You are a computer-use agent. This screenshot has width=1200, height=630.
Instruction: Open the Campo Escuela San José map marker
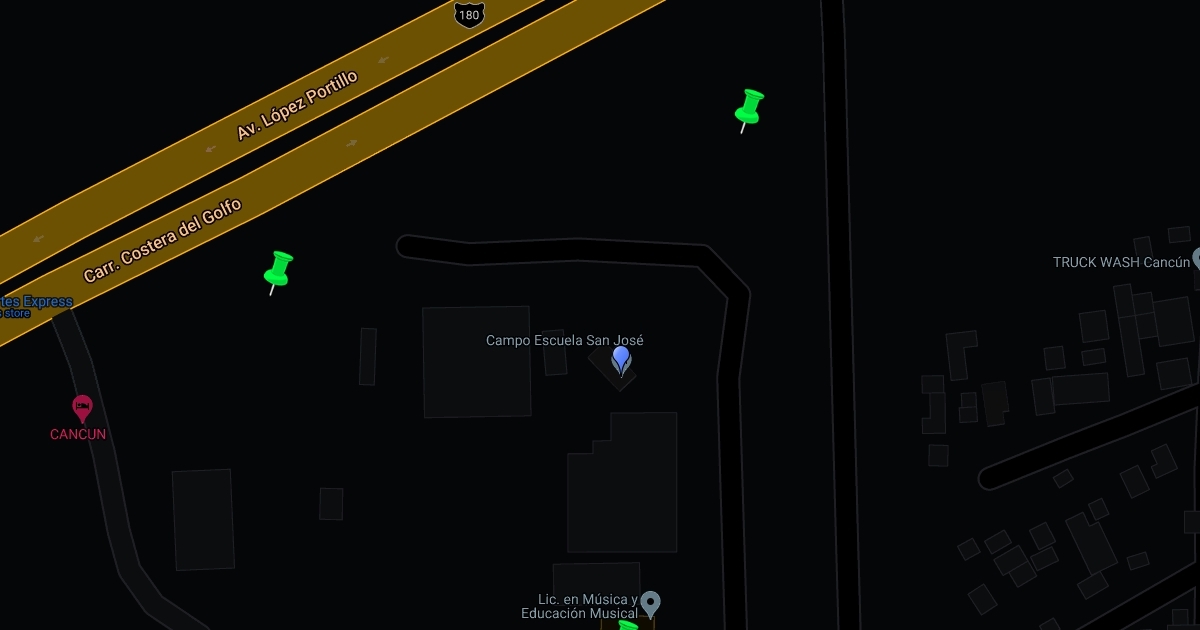(x=621, y=358)
